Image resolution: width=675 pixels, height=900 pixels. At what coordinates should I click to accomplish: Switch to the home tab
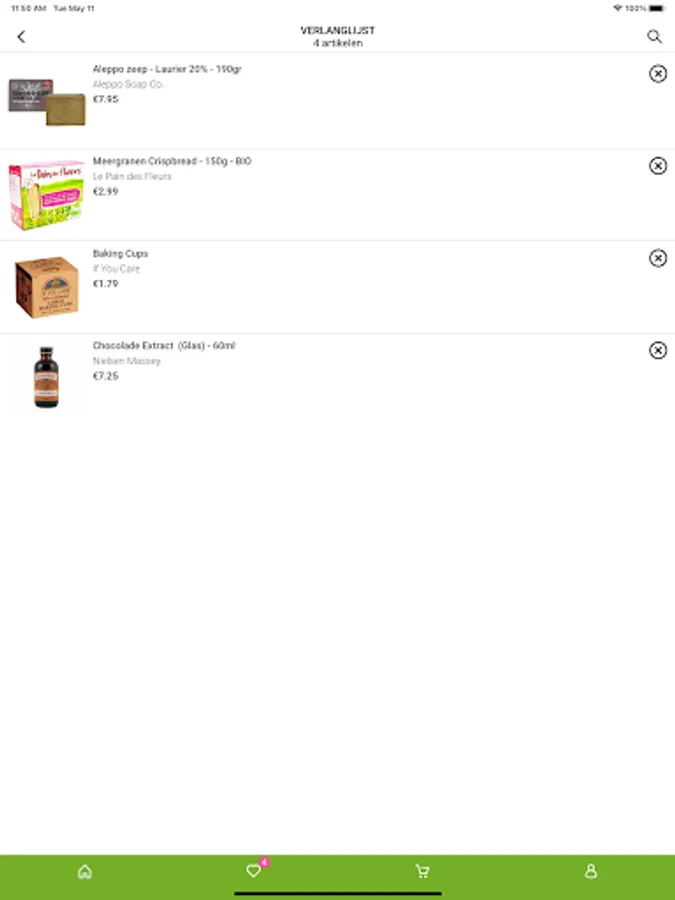point(85,872)
